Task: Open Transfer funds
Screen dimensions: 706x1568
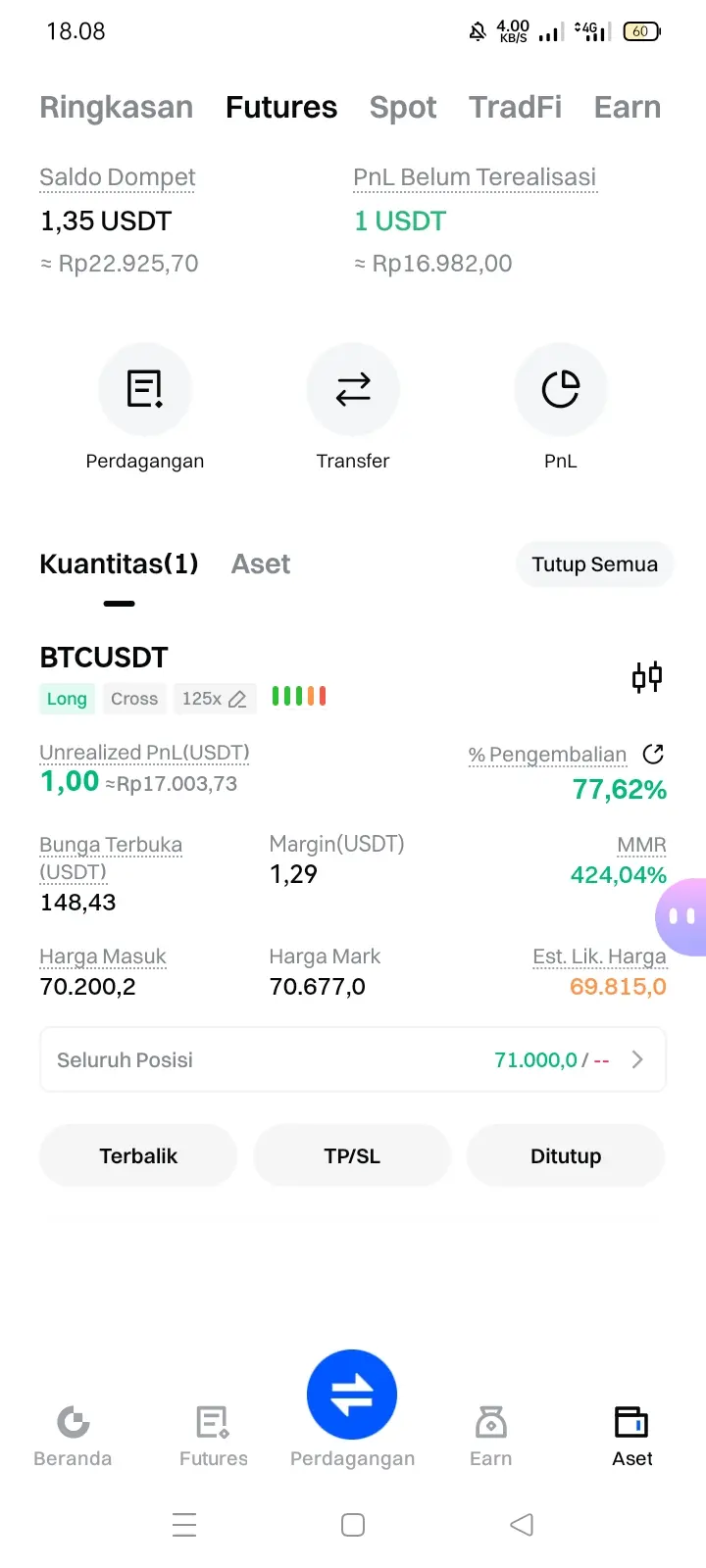Action: click(x=353, y=390)
